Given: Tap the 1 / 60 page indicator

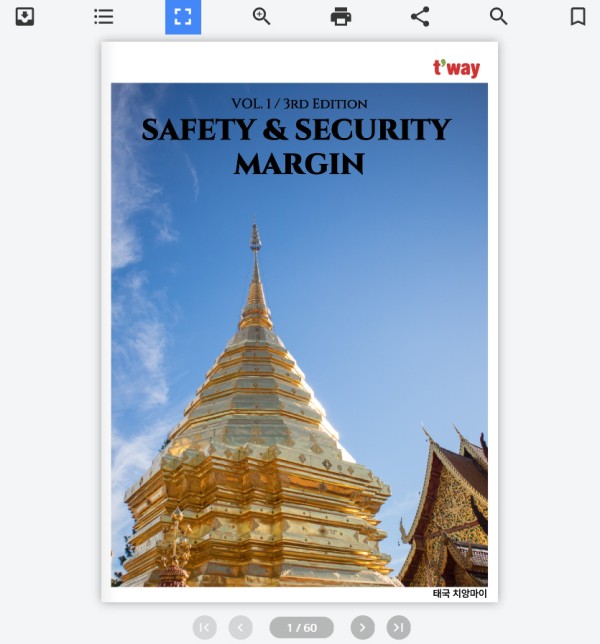Looking at the screenshot, I should tap(301, 627).
